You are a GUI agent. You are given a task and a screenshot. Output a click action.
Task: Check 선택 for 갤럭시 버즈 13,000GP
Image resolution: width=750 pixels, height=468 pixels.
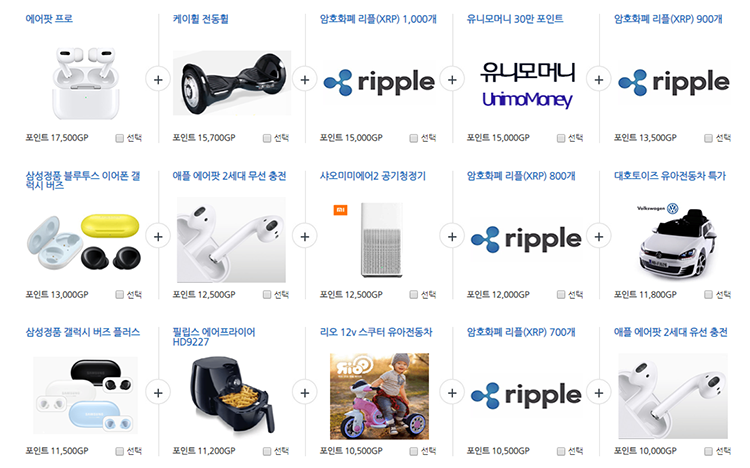(120, 295)
